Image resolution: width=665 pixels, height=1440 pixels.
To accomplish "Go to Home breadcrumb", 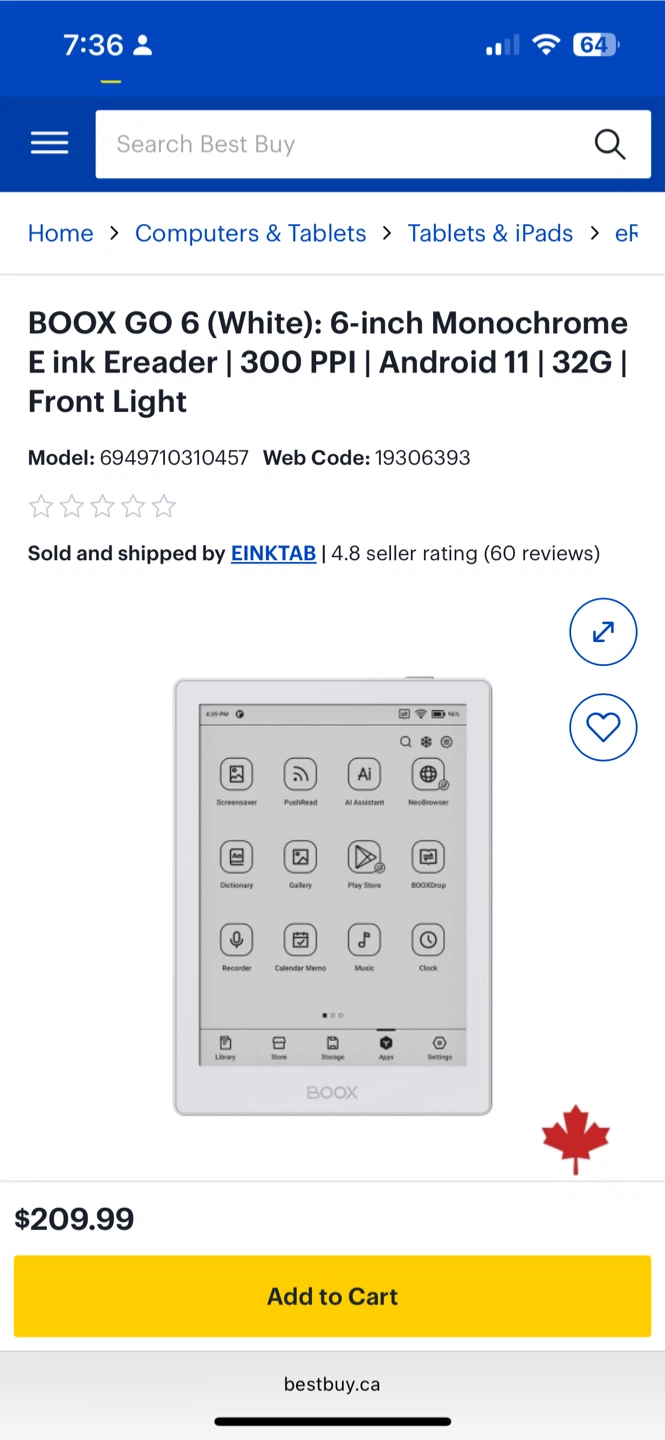I will pos(60,233).
